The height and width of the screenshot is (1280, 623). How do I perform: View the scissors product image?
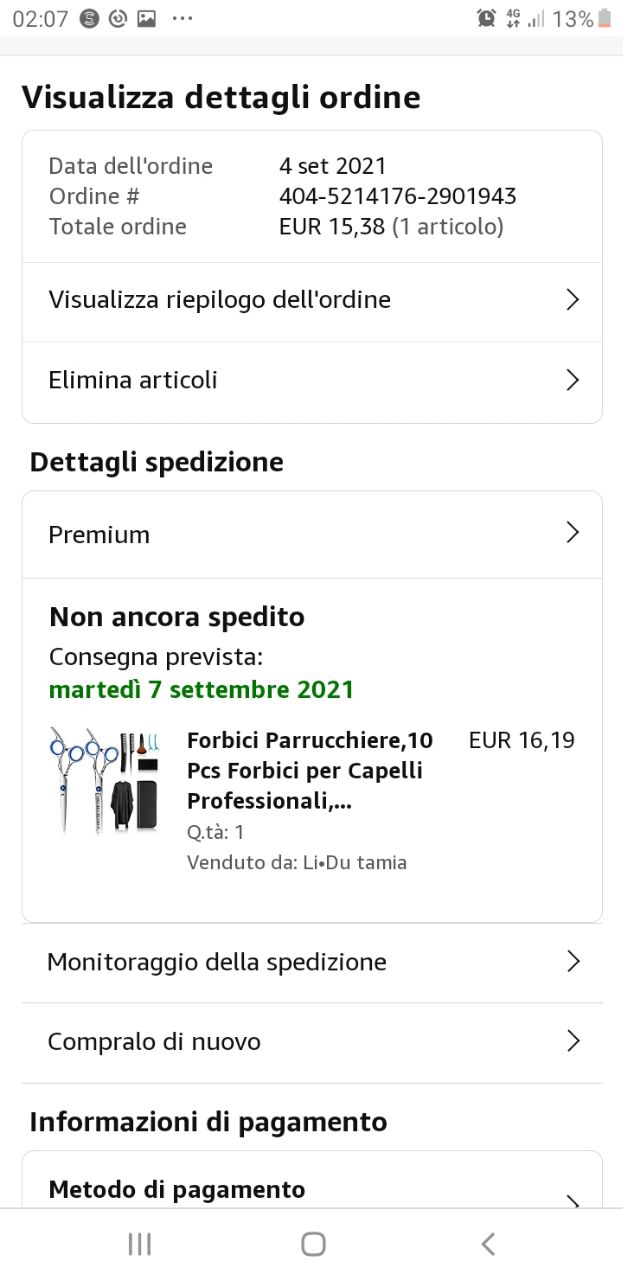pos(105,780)
